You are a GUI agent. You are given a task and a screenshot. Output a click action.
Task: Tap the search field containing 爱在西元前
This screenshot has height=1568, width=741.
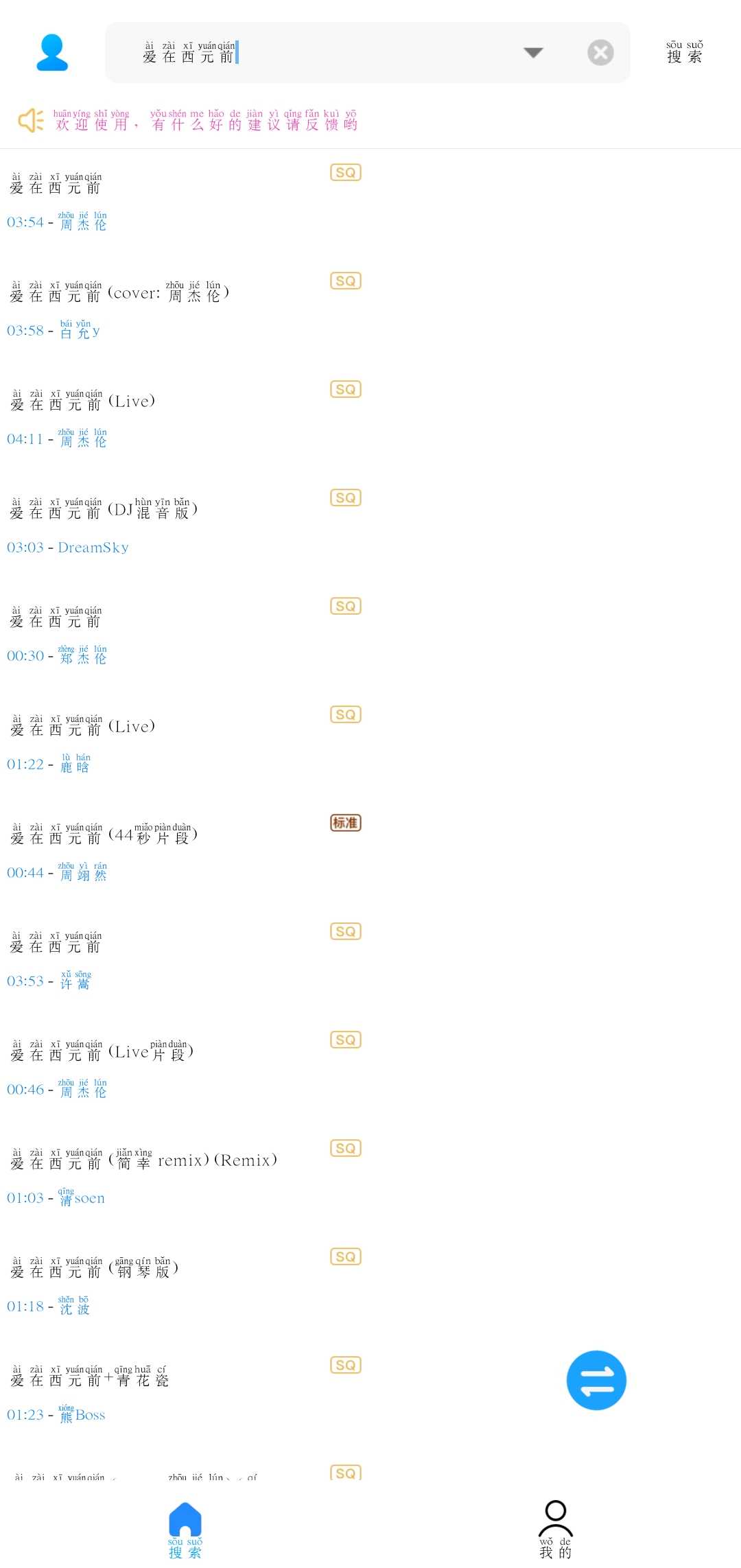[x=309, y=53]
